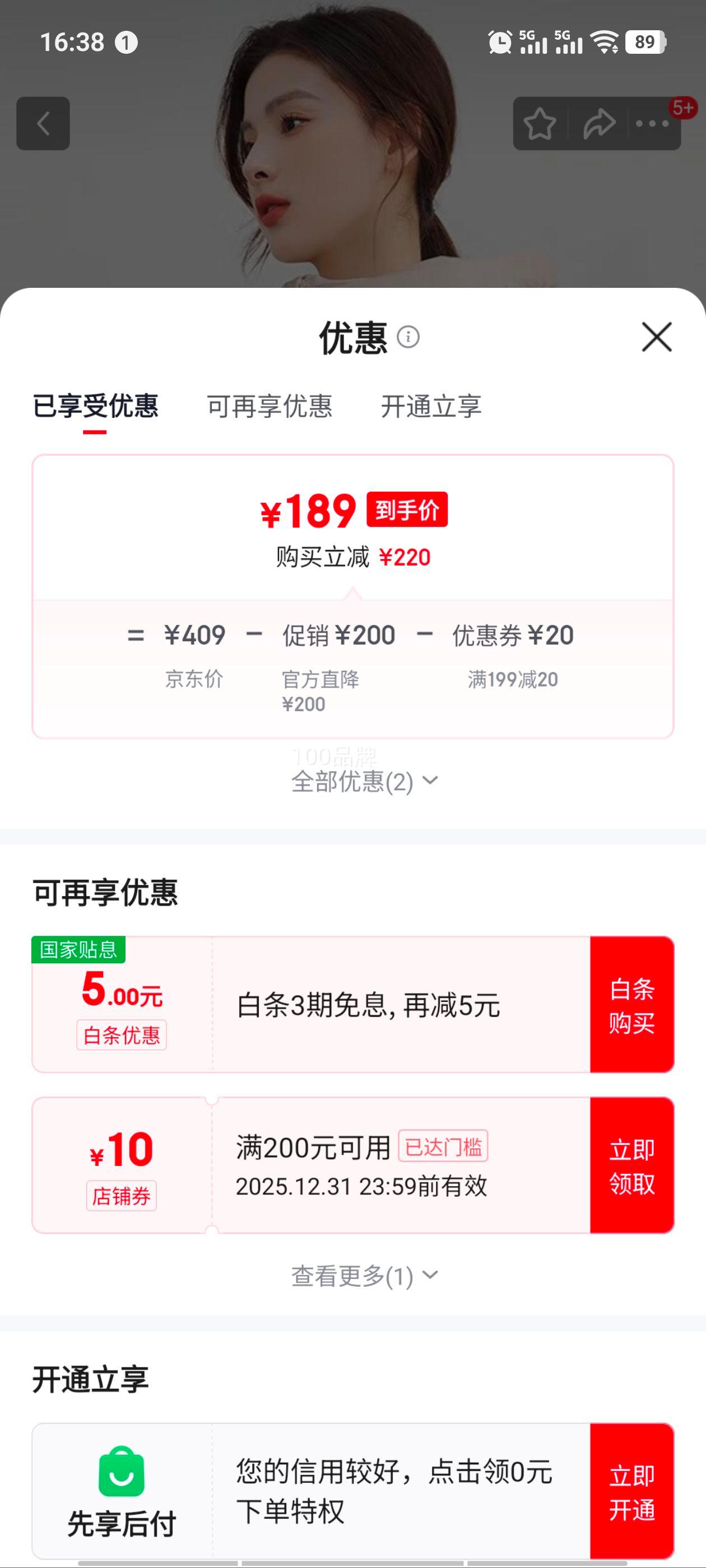
Task: Tap the alarm clock status bar icon
Action: click(498, 42)
